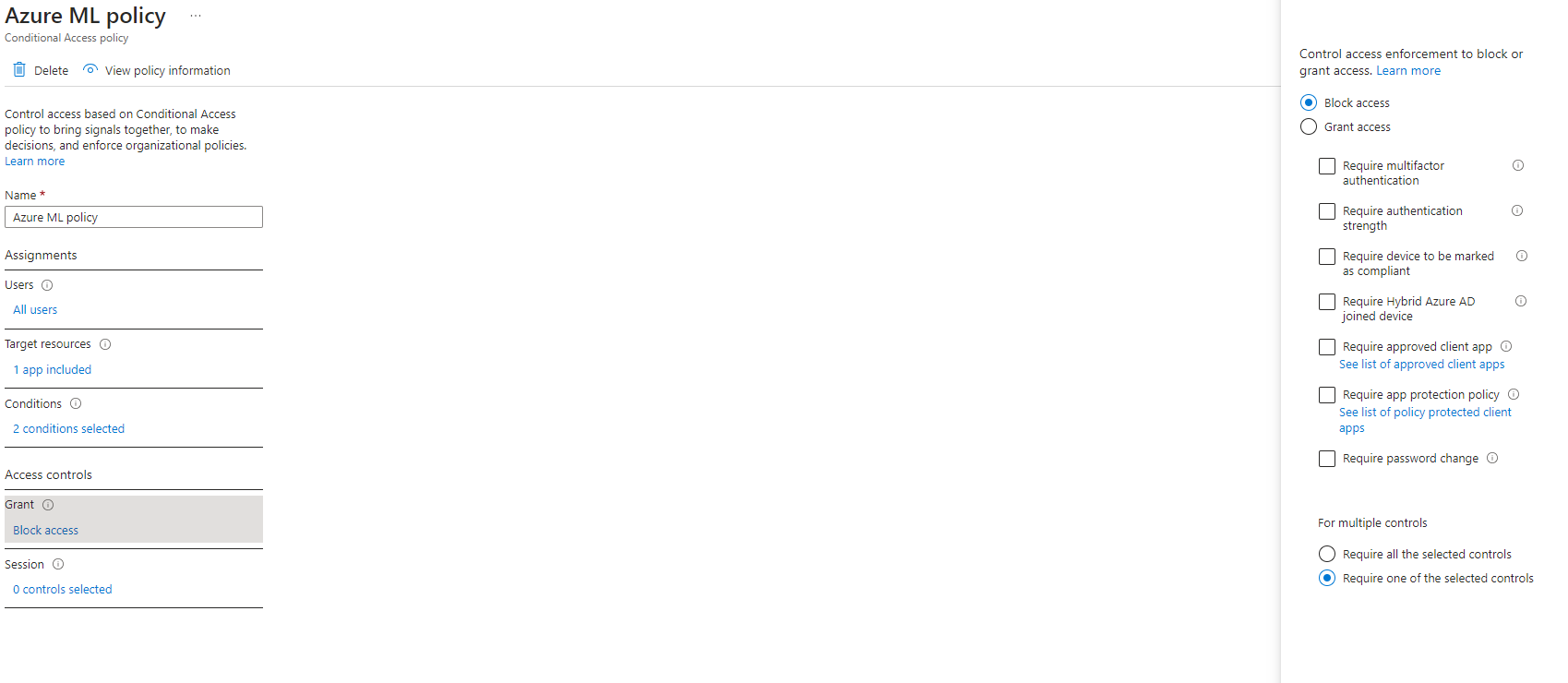Open the ellipsis menu beside the title
1568x683 pixels.
(x=196, y=16)
